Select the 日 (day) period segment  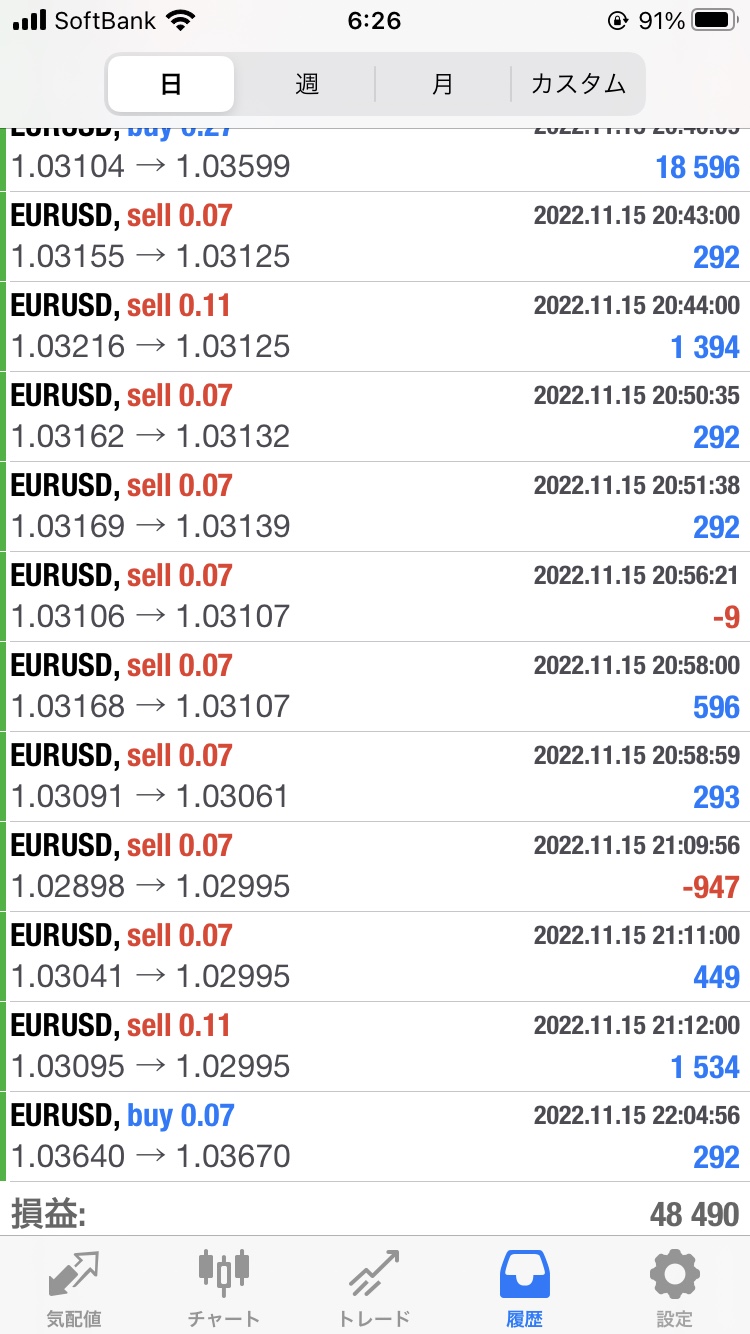click(171, 84)
